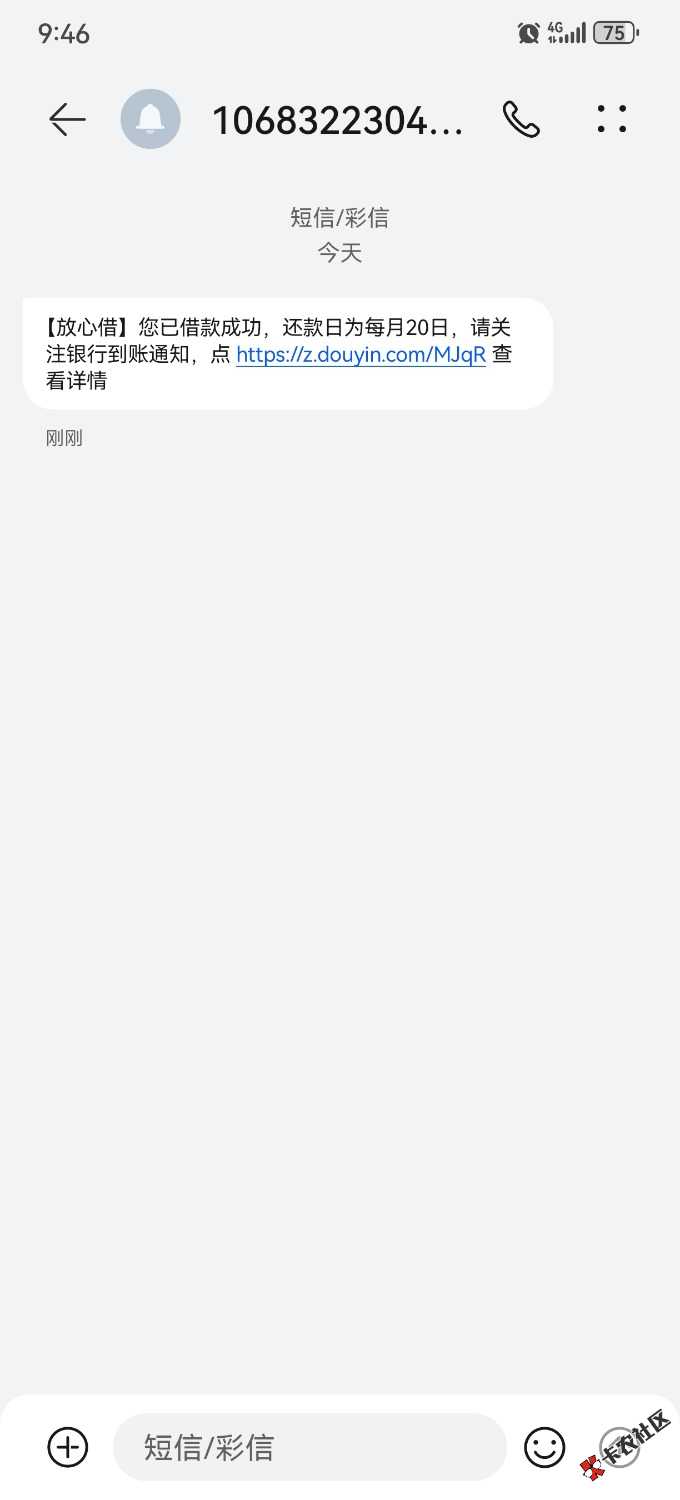
Task: Focus the 短信/彩信 message input field
Action: pos(310,1447)
